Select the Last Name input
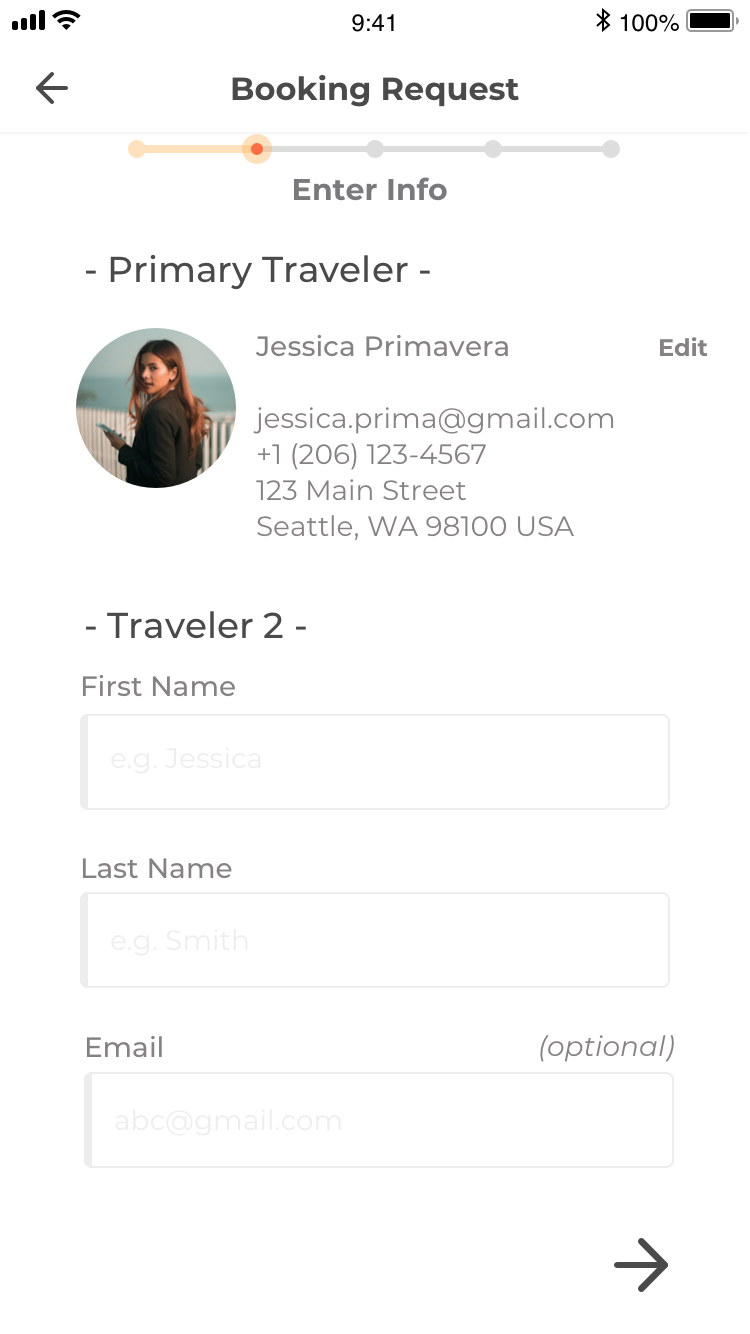The image size is (750, 1334). [x=375, y=940]
